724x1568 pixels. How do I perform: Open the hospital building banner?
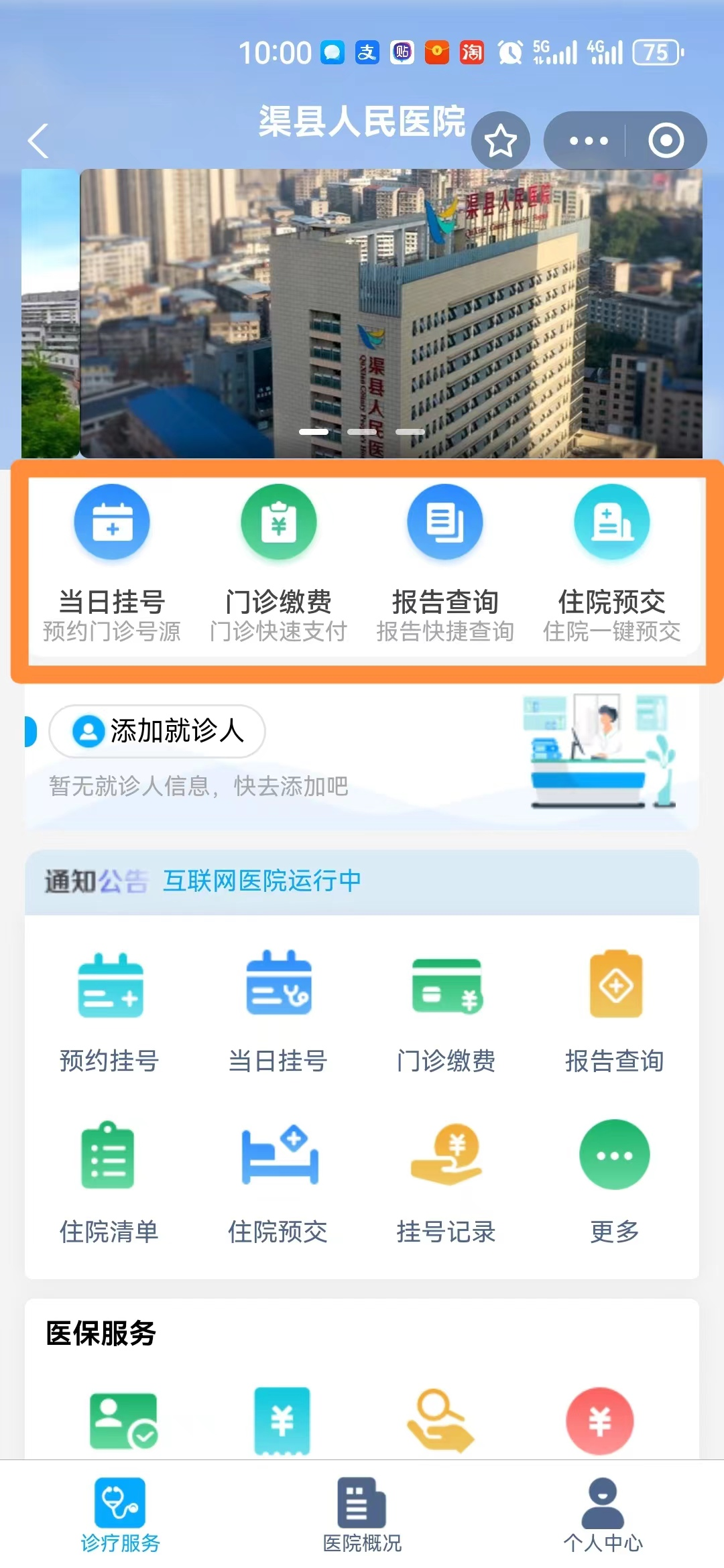(x=391, y=314)
